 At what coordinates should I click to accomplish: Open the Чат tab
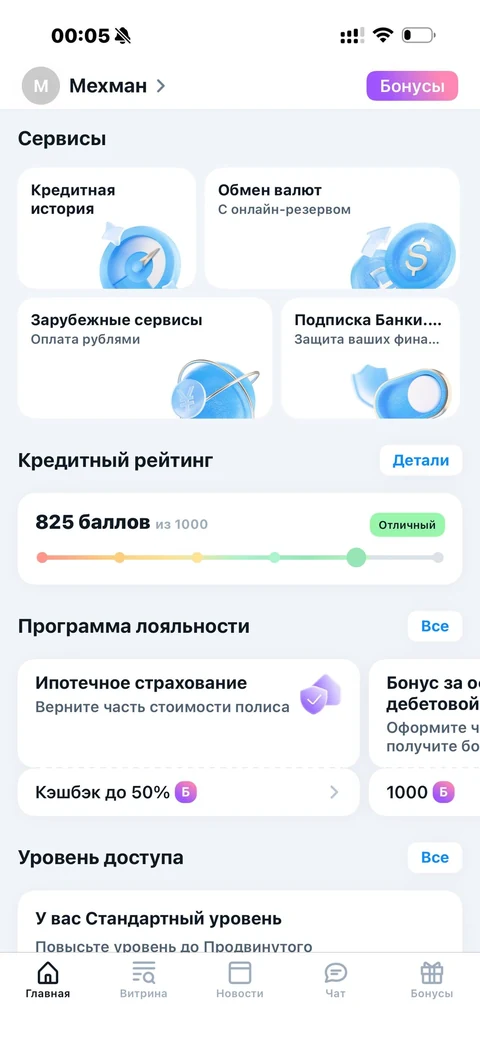[336, 980]
